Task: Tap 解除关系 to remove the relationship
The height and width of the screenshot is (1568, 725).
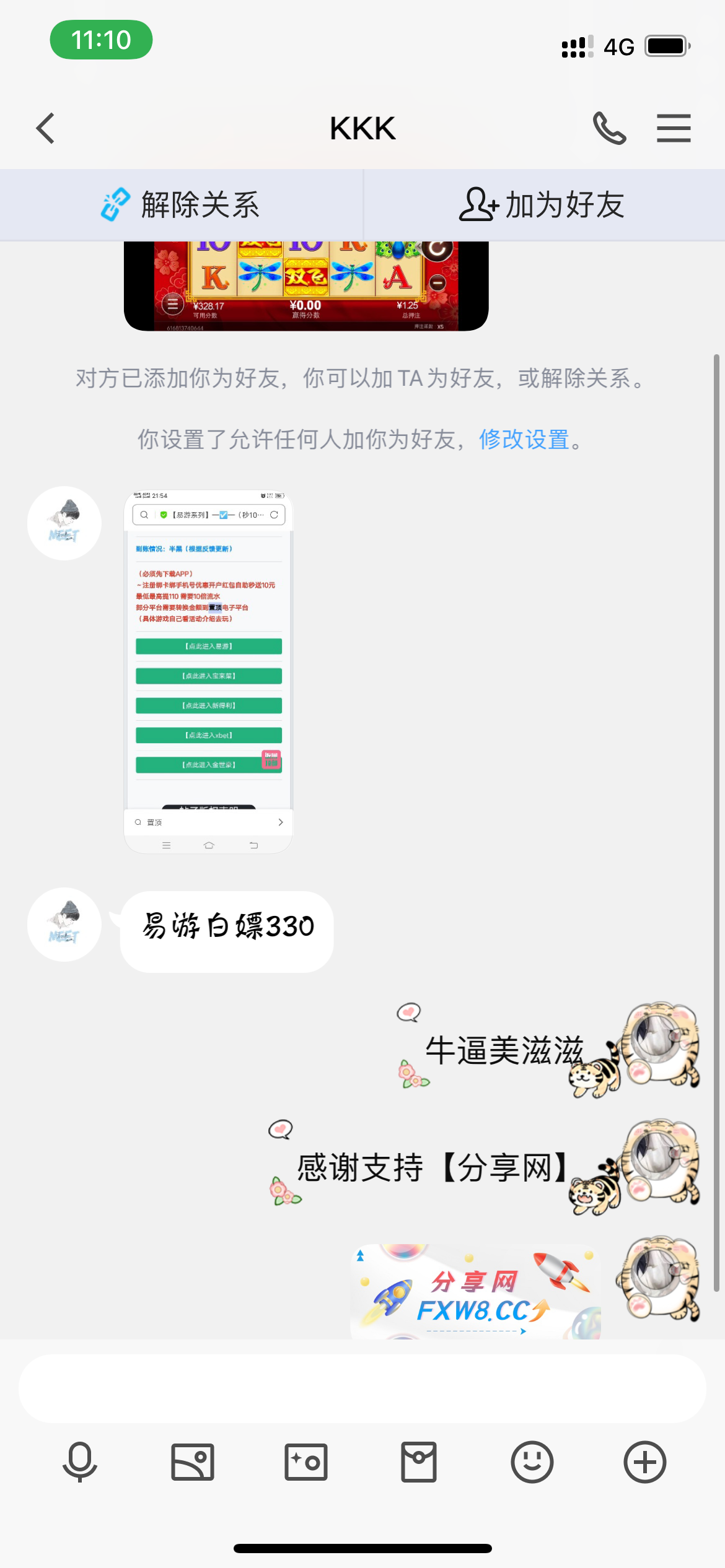Action: [181, 205]
